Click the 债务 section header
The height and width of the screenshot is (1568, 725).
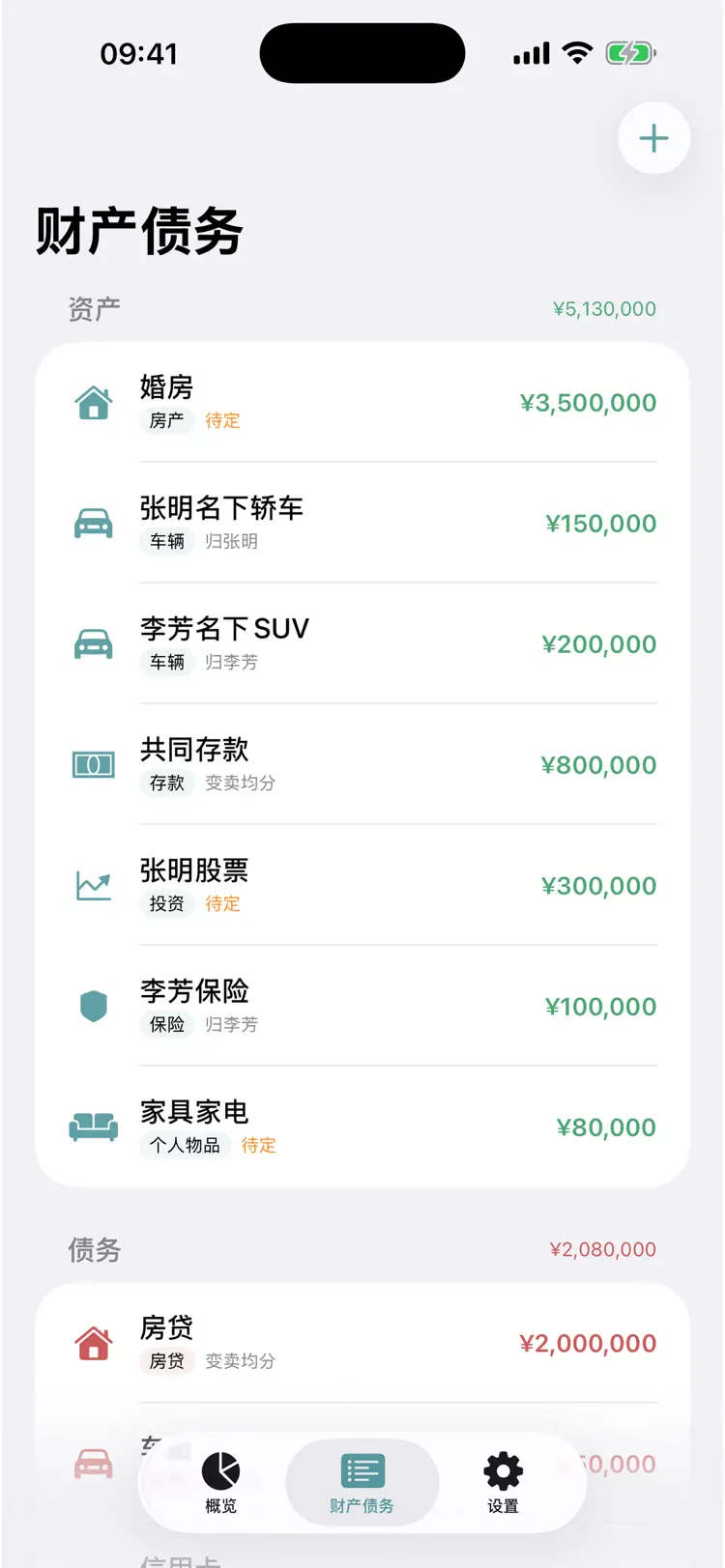(94, 1249)
